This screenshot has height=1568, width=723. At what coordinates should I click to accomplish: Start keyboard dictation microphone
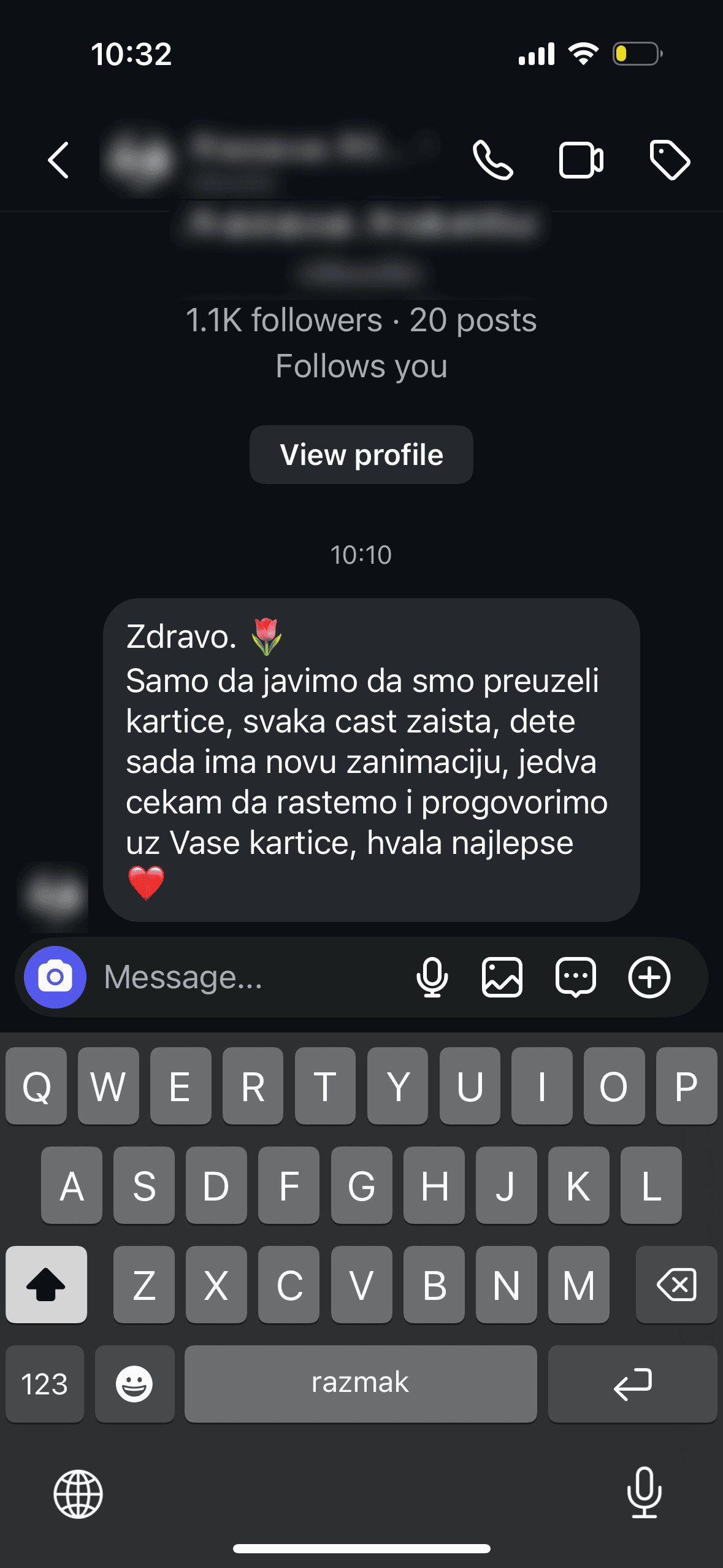645,1493
